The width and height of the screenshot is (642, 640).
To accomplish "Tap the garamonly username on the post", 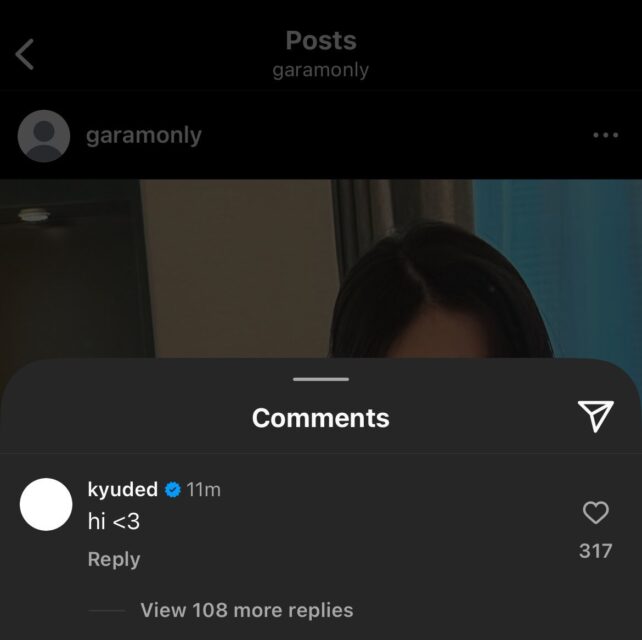I will (x=143, y=135).
